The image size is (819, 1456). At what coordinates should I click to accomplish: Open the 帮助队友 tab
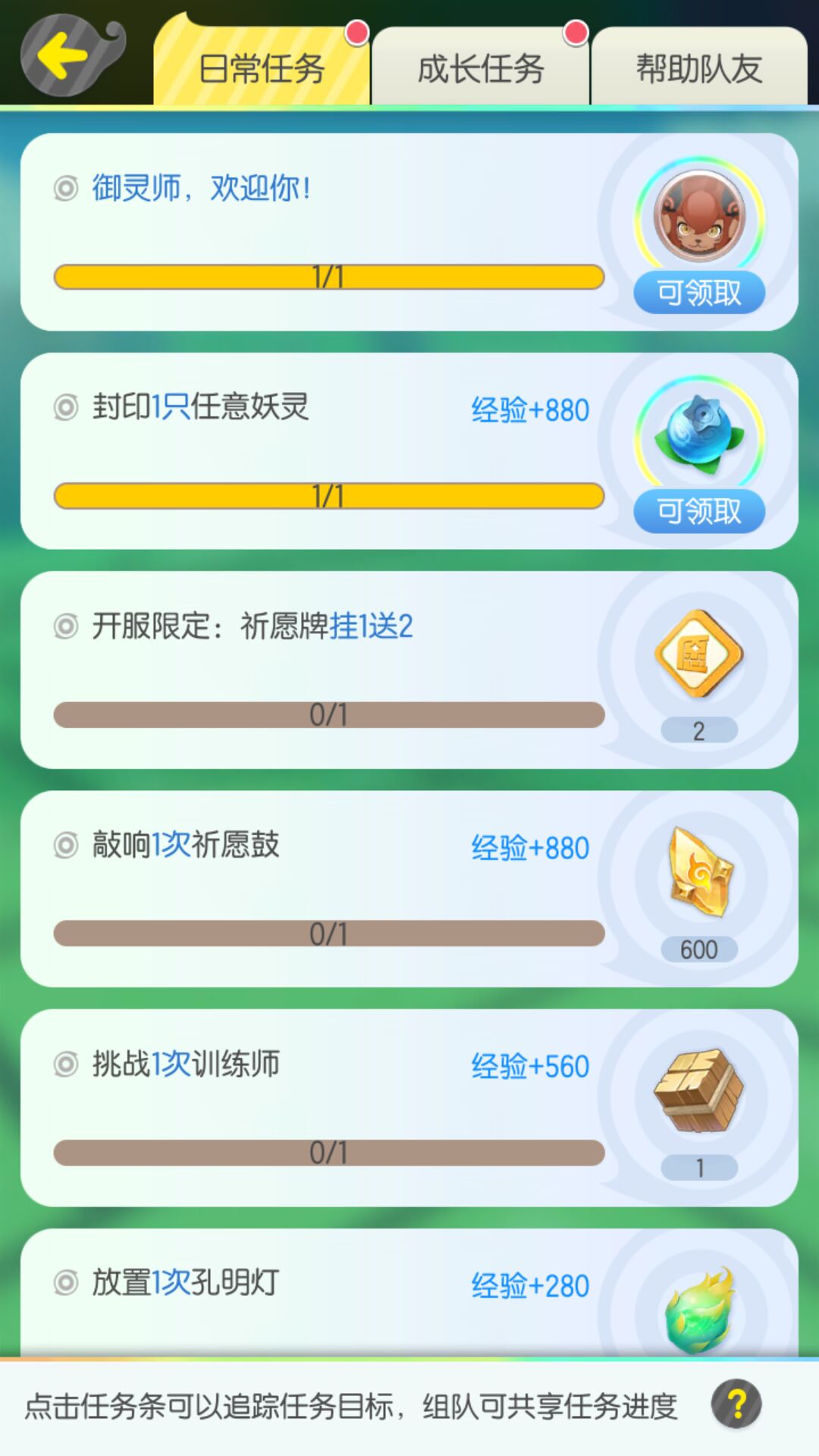[698, 69]
